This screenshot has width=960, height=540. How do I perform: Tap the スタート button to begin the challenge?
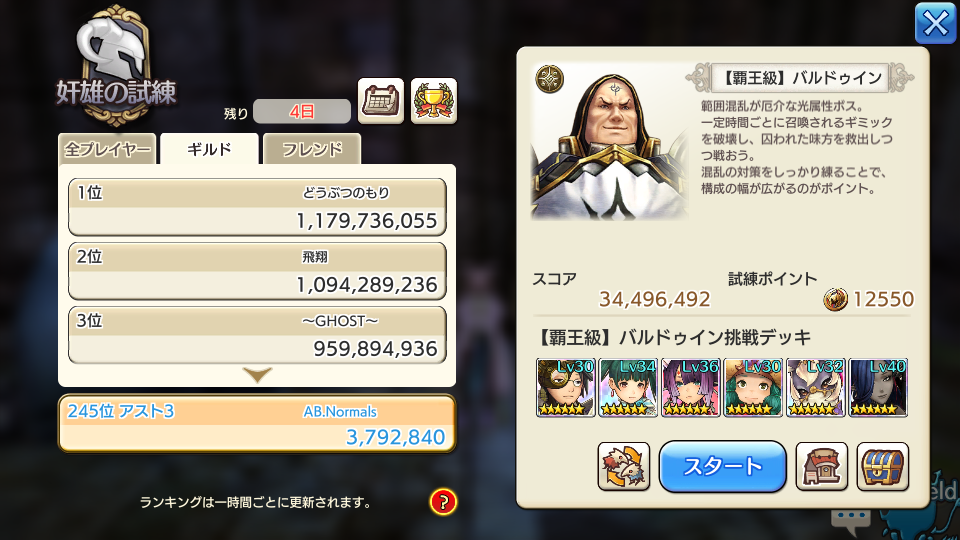(722, 466)
